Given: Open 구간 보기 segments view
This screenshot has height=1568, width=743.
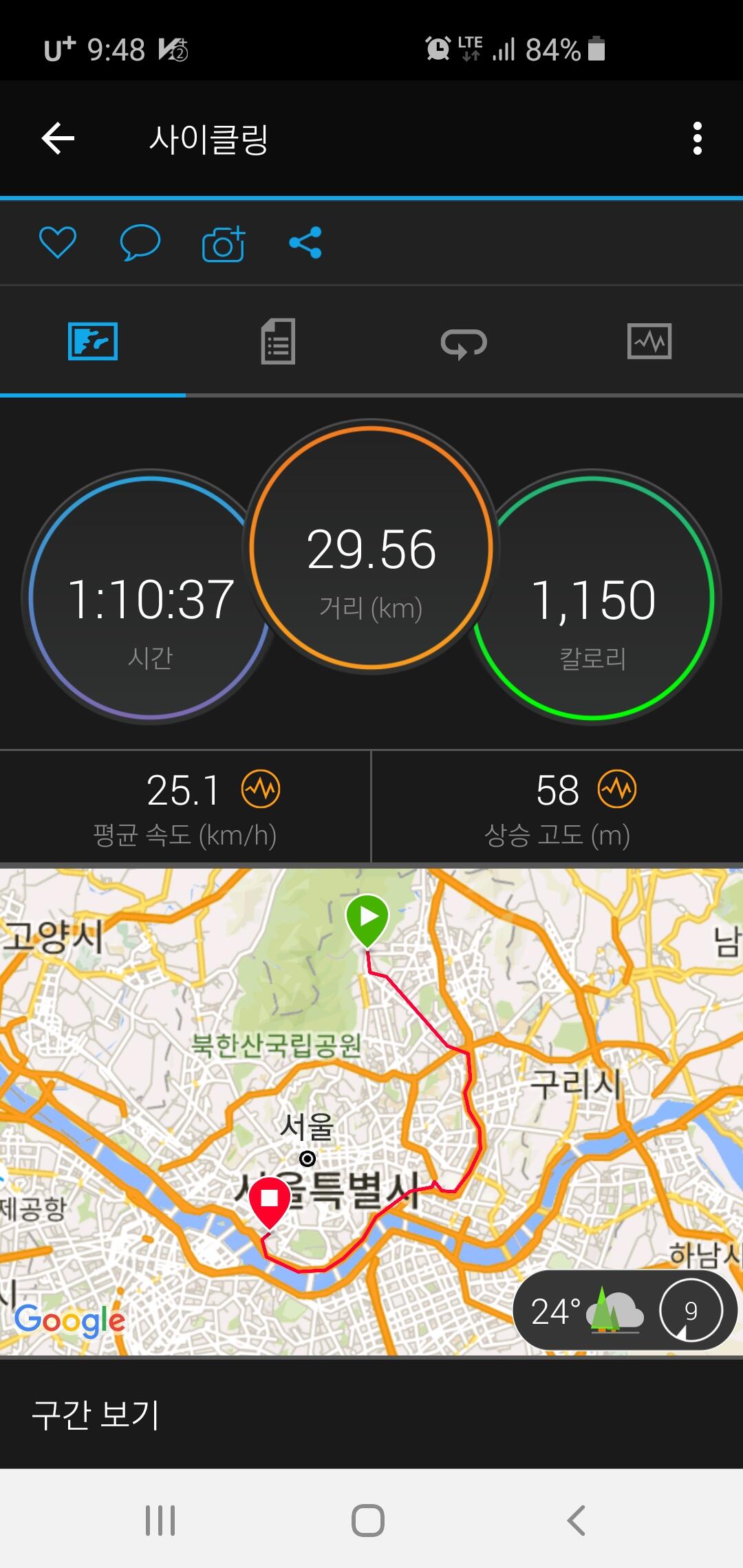Looking at the screenshot, I should (371, 1415).
